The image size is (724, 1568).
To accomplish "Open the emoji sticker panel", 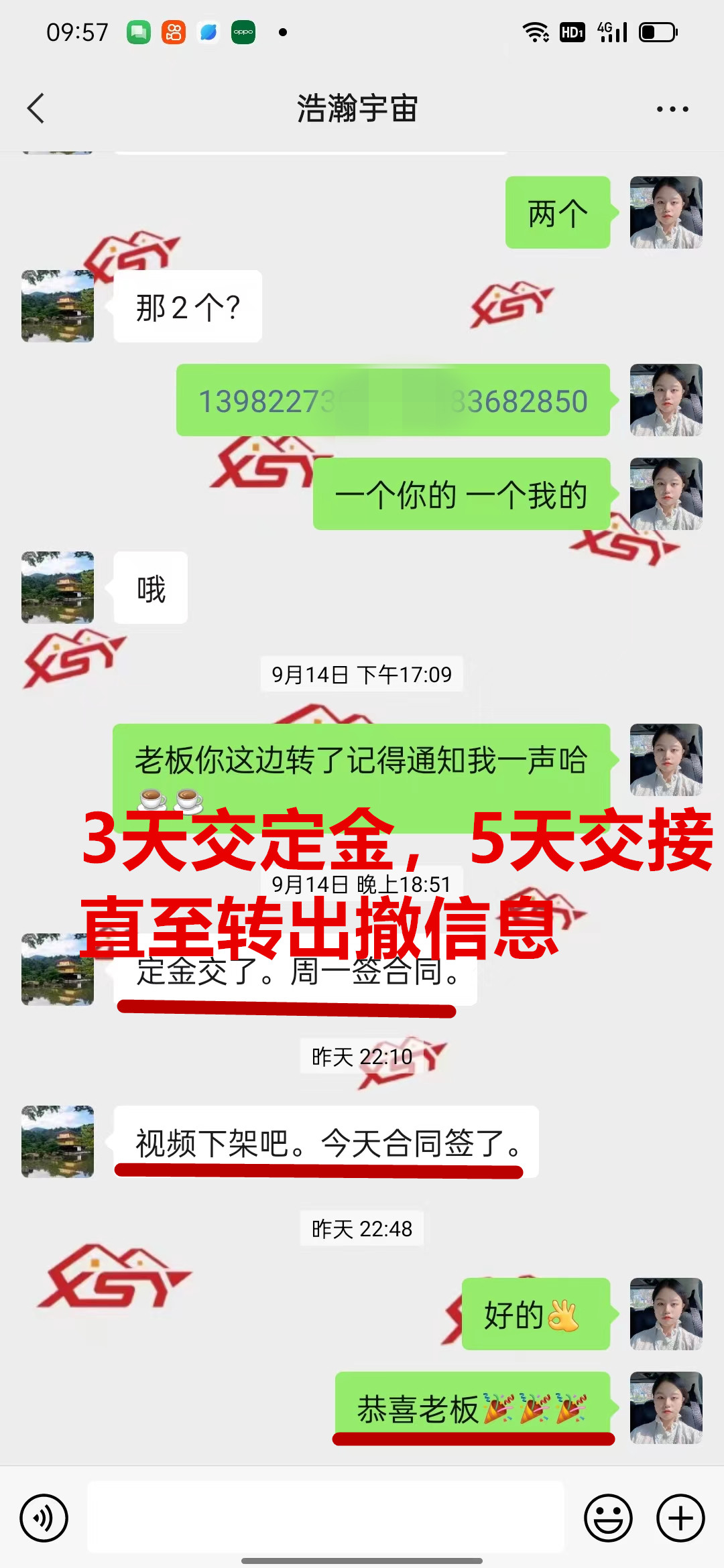I will coord(608,1518).
